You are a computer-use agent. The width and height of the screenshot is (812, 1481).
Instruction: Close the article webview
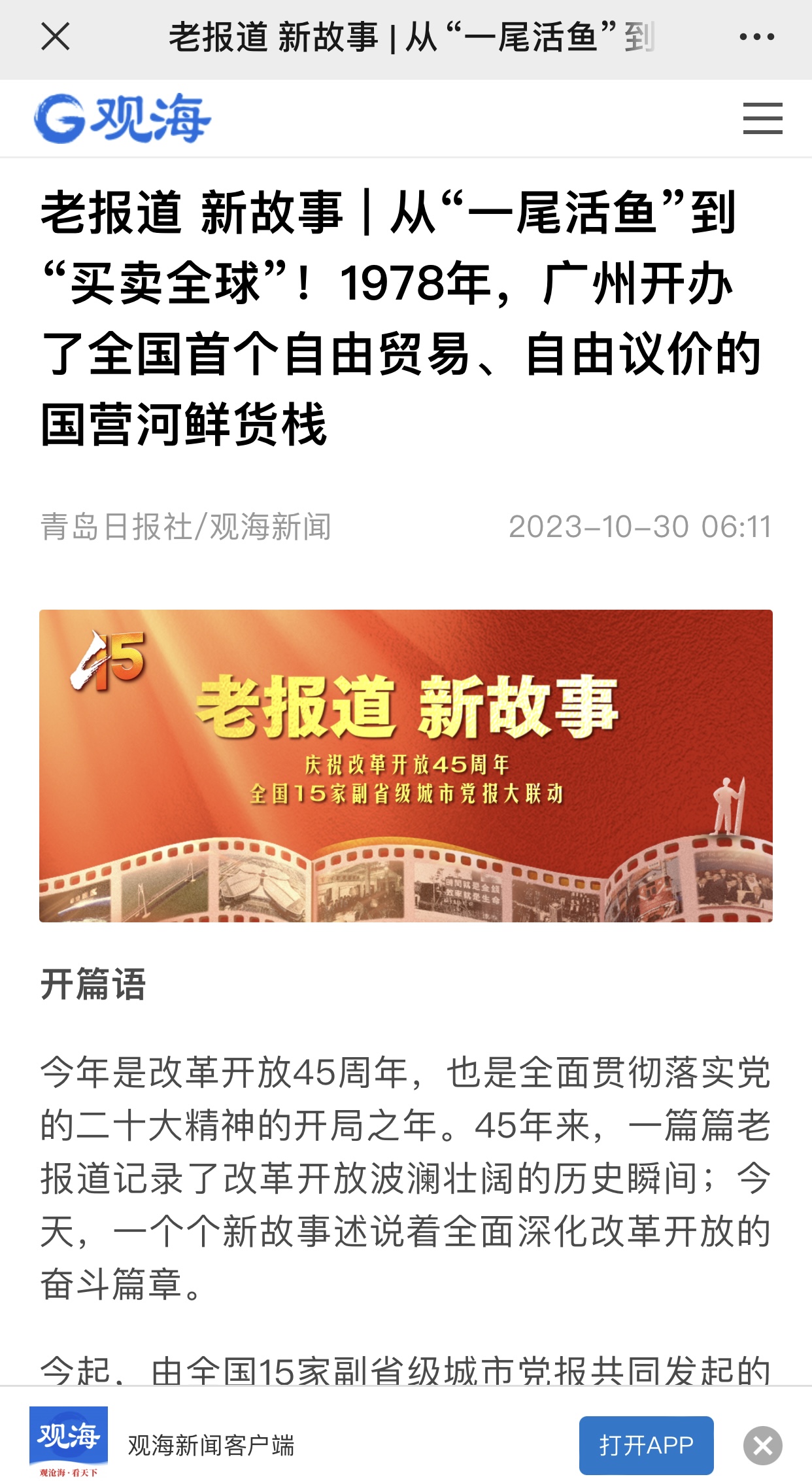[x=56, y=37]
